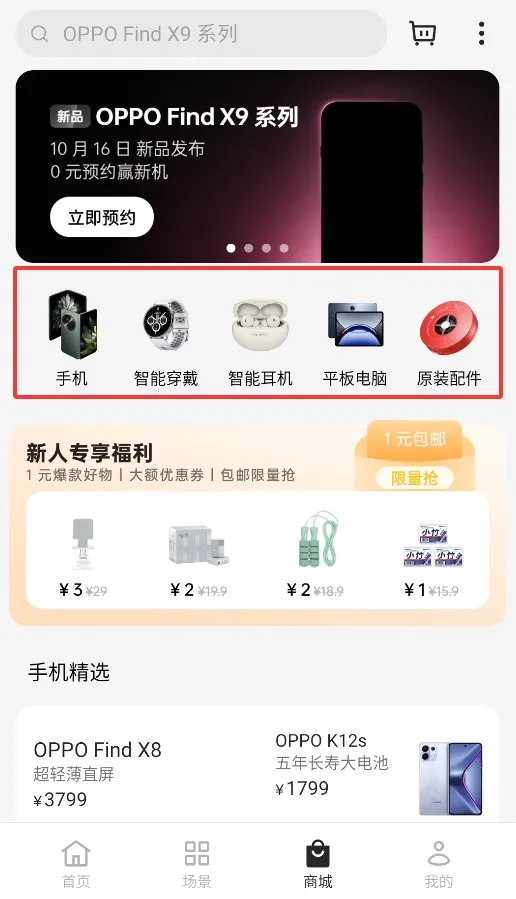Open the 原装配件 category
516x899 pixels.
point(449,338)
